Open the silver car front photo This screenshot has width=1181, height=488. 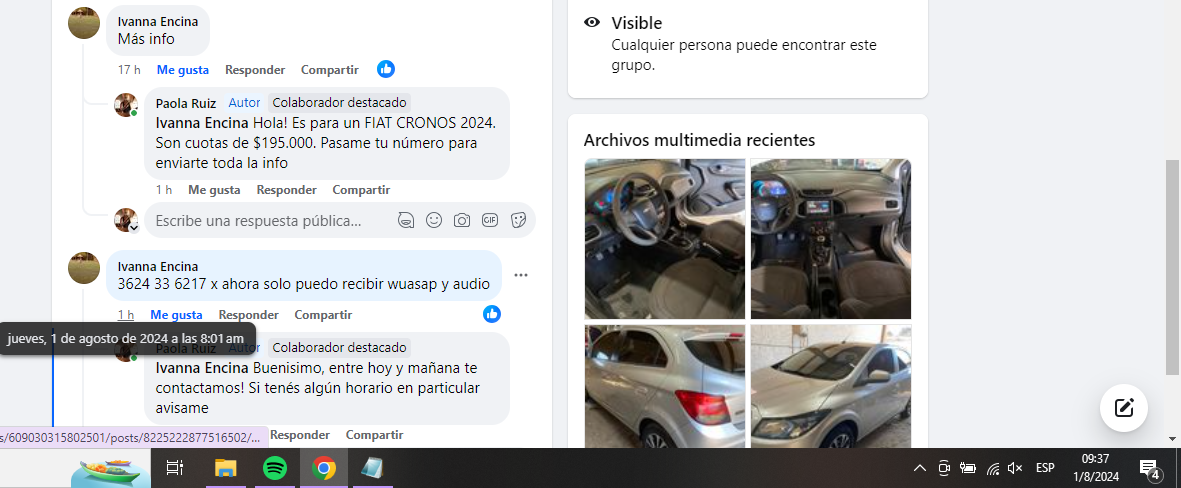click(x=830, y=385)
